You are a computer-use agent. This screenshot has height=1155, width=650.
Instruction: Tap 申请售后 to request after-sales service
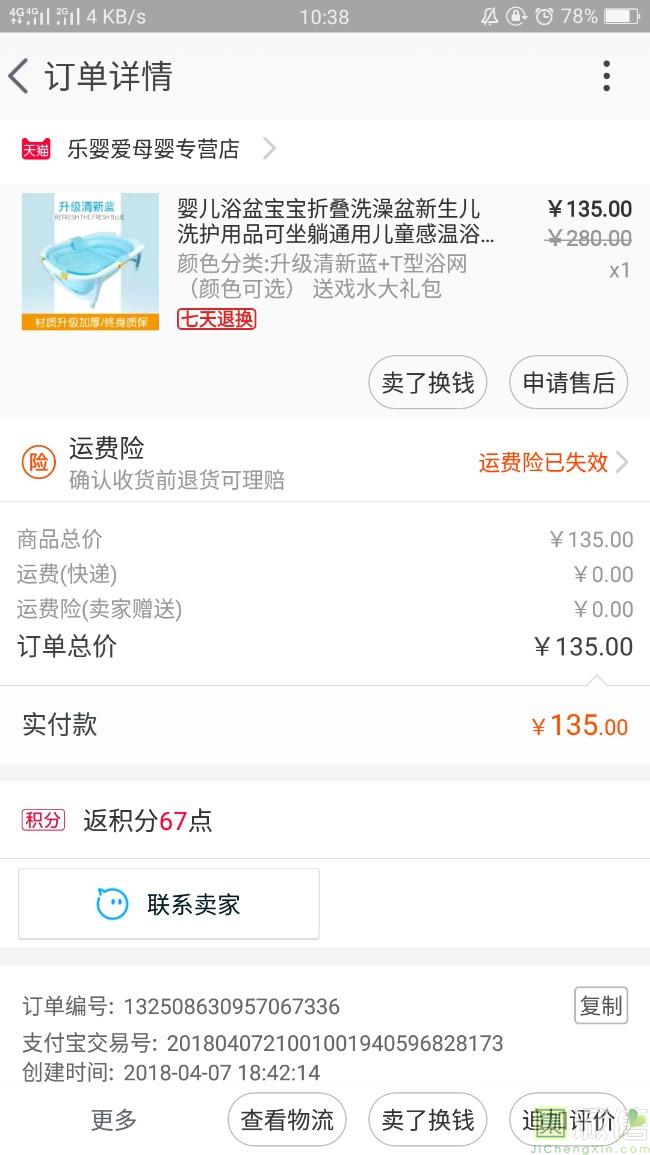[568, 383]
